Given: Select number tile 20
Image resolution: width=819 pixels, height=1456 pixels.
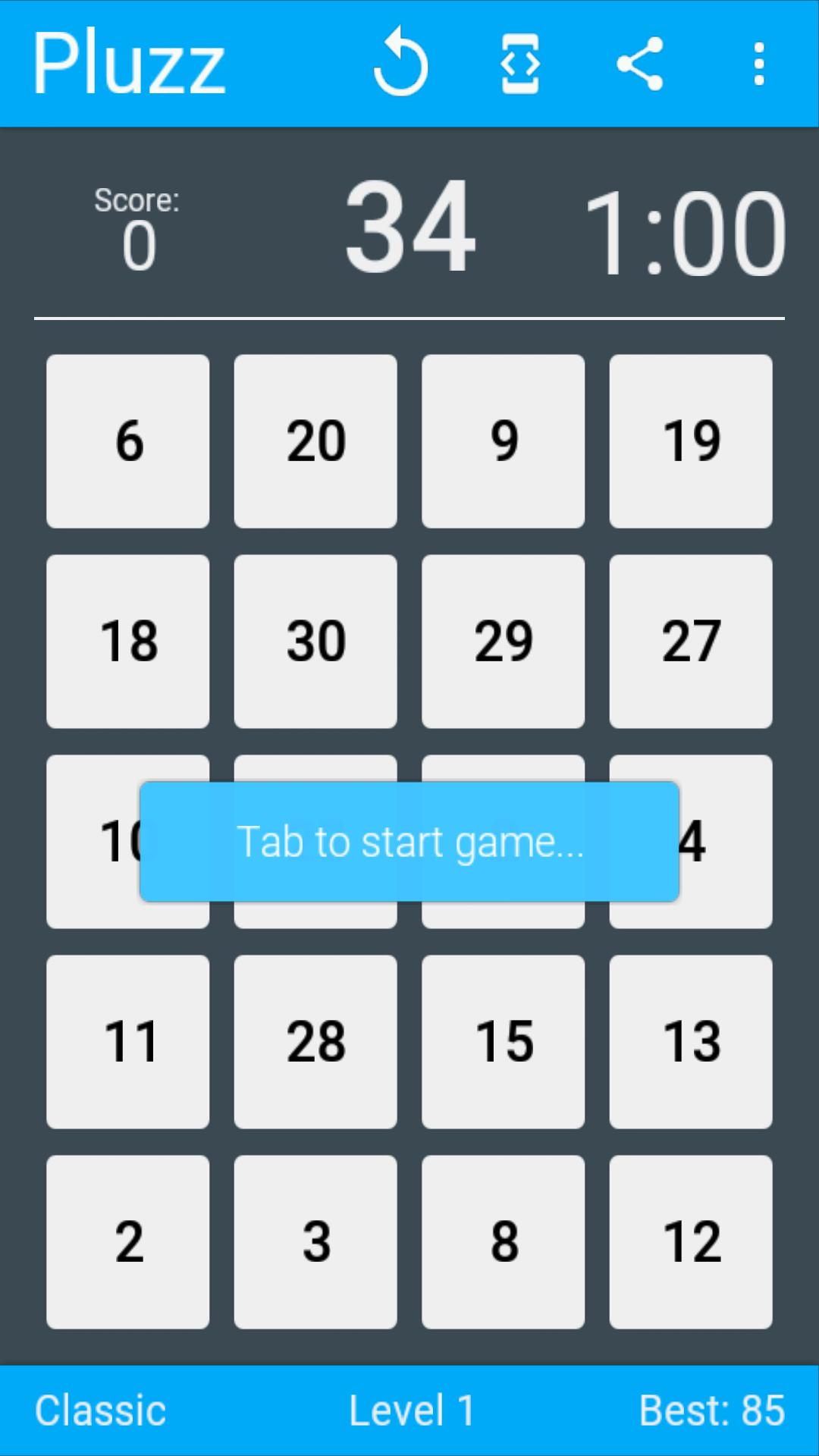Looking at the screenshot, I should click(315, 441).
